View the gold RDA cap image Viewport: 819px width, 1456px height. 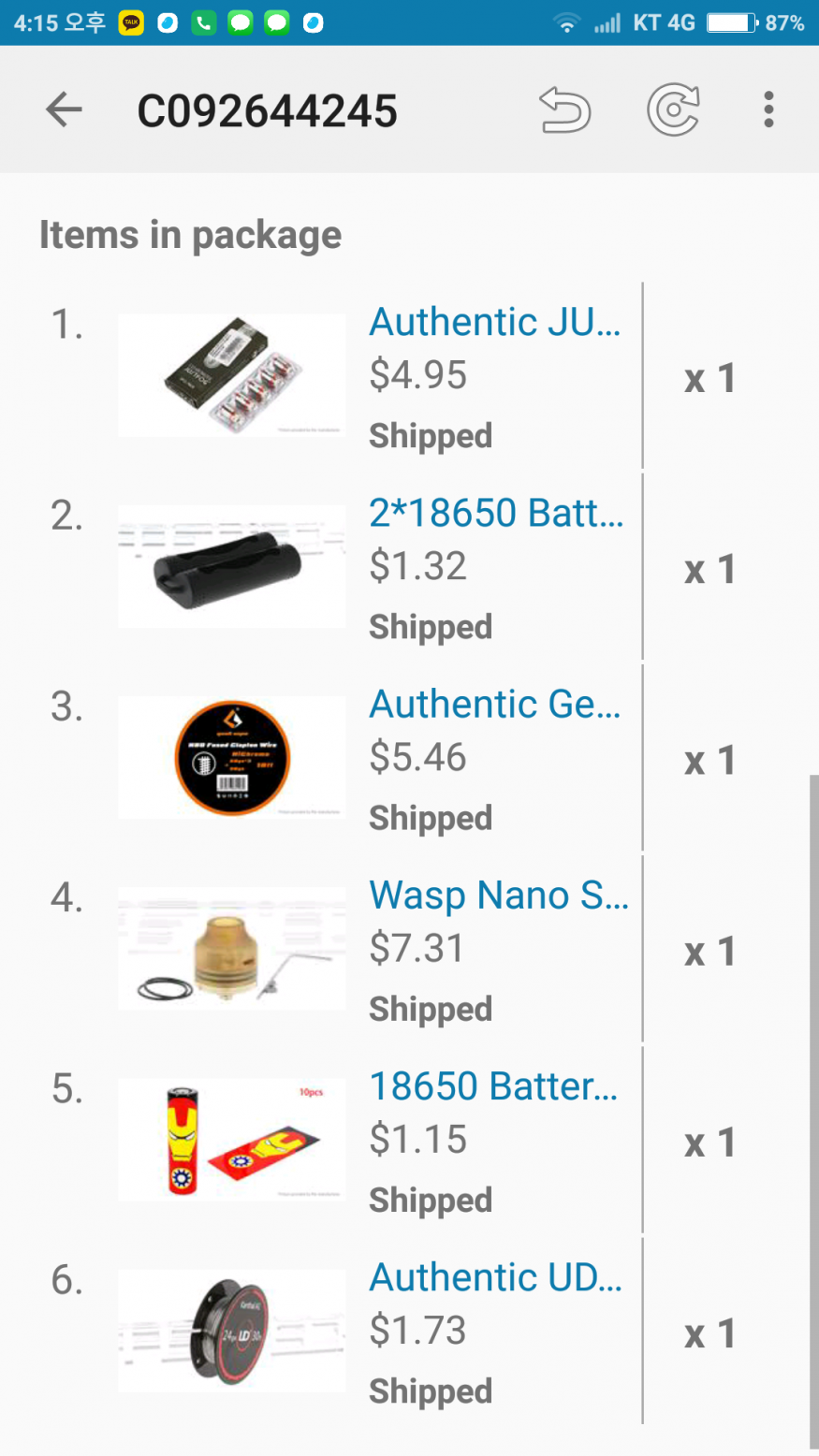click(231, 948)
